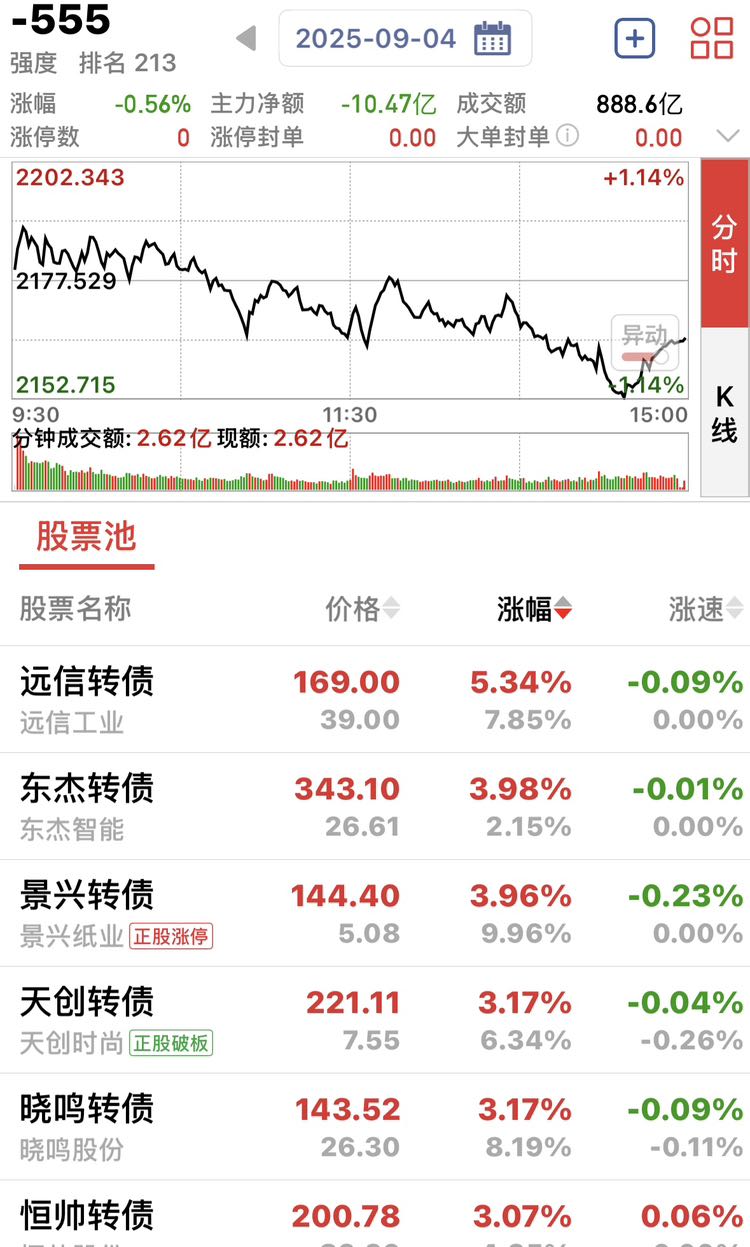
Task: Open 天创转债 details
Action: [375, 1021]
